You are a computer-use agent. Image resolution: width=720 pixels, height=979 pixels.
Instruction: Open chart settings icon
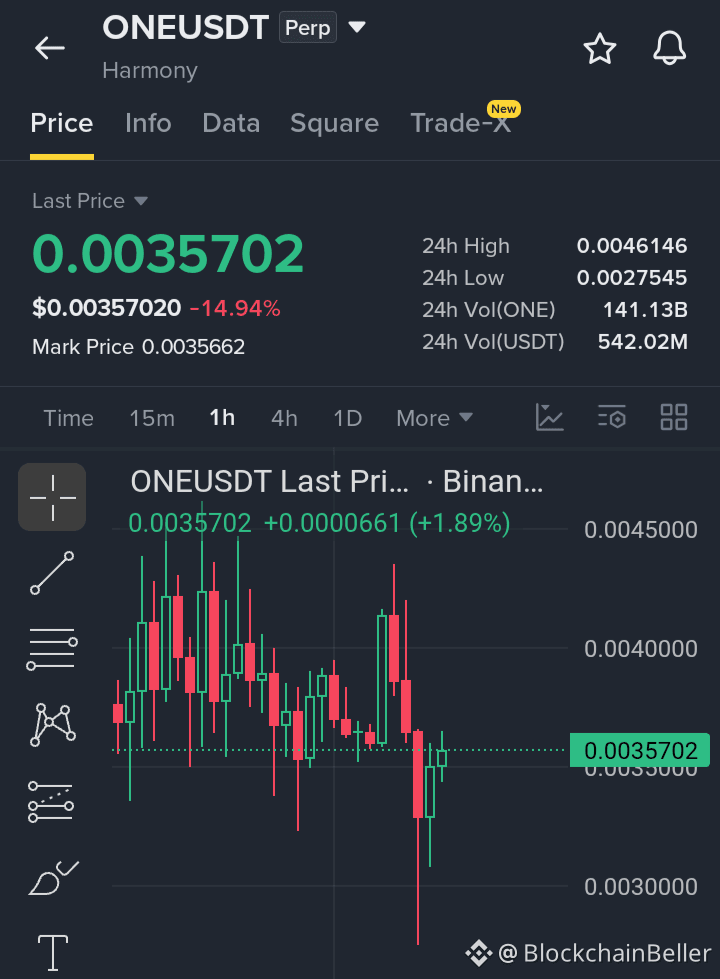(611, 417)
